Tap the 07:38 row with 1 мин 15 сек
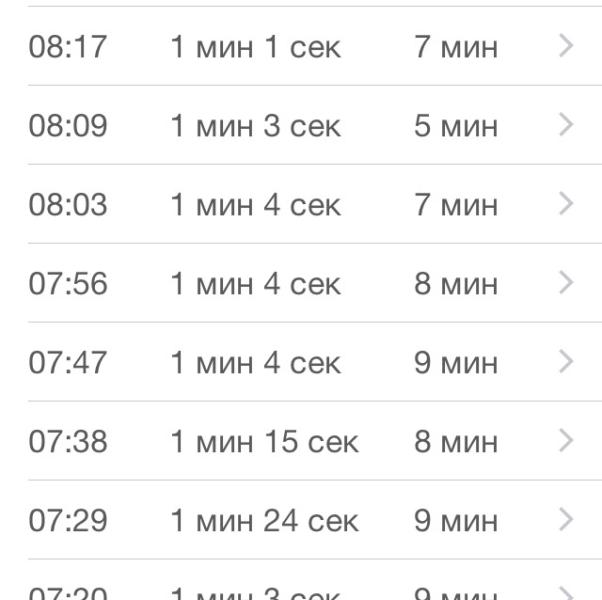Viewport: 602px width, 600px height. point(300,441)
